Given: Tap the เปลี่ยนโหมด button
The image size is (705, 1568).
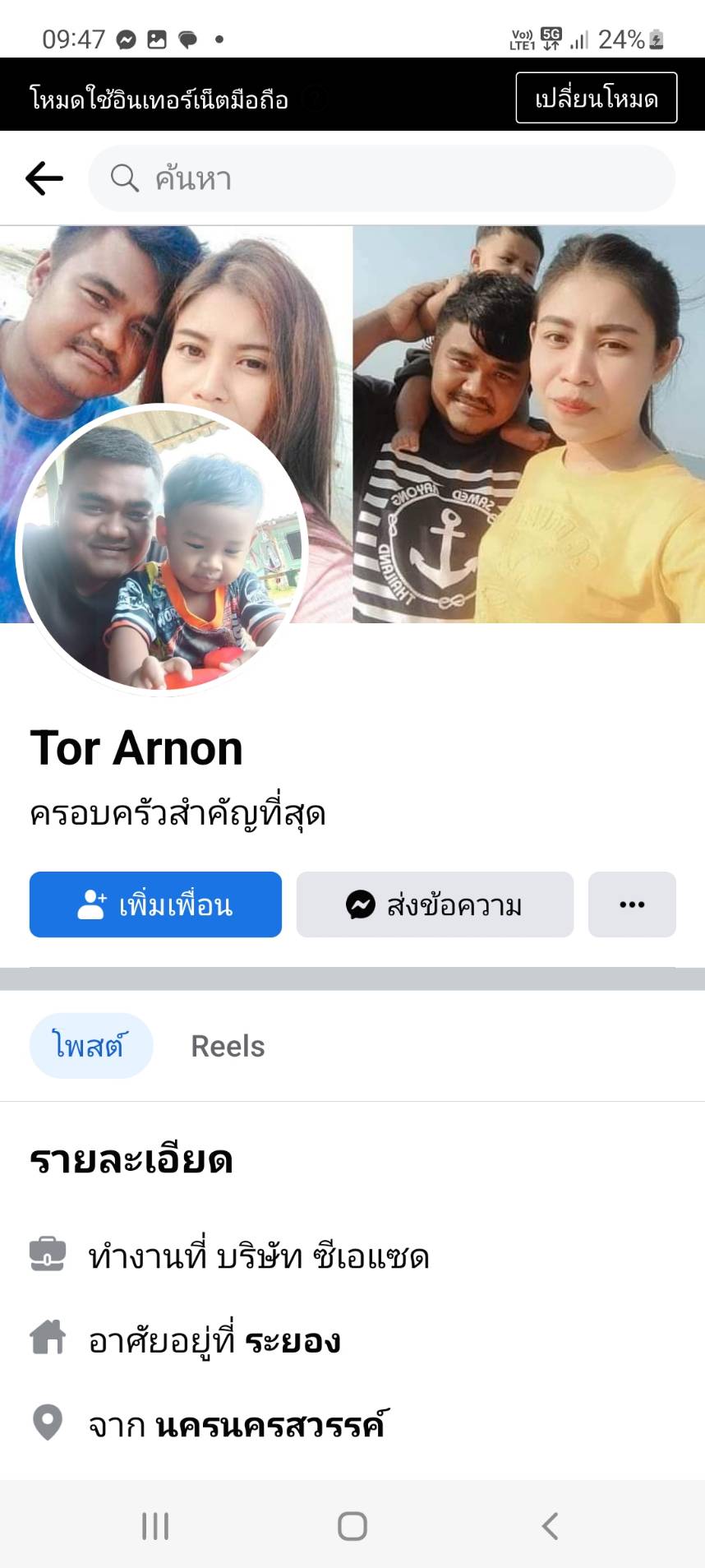Looking at the screenshot, I should [596, 98].
